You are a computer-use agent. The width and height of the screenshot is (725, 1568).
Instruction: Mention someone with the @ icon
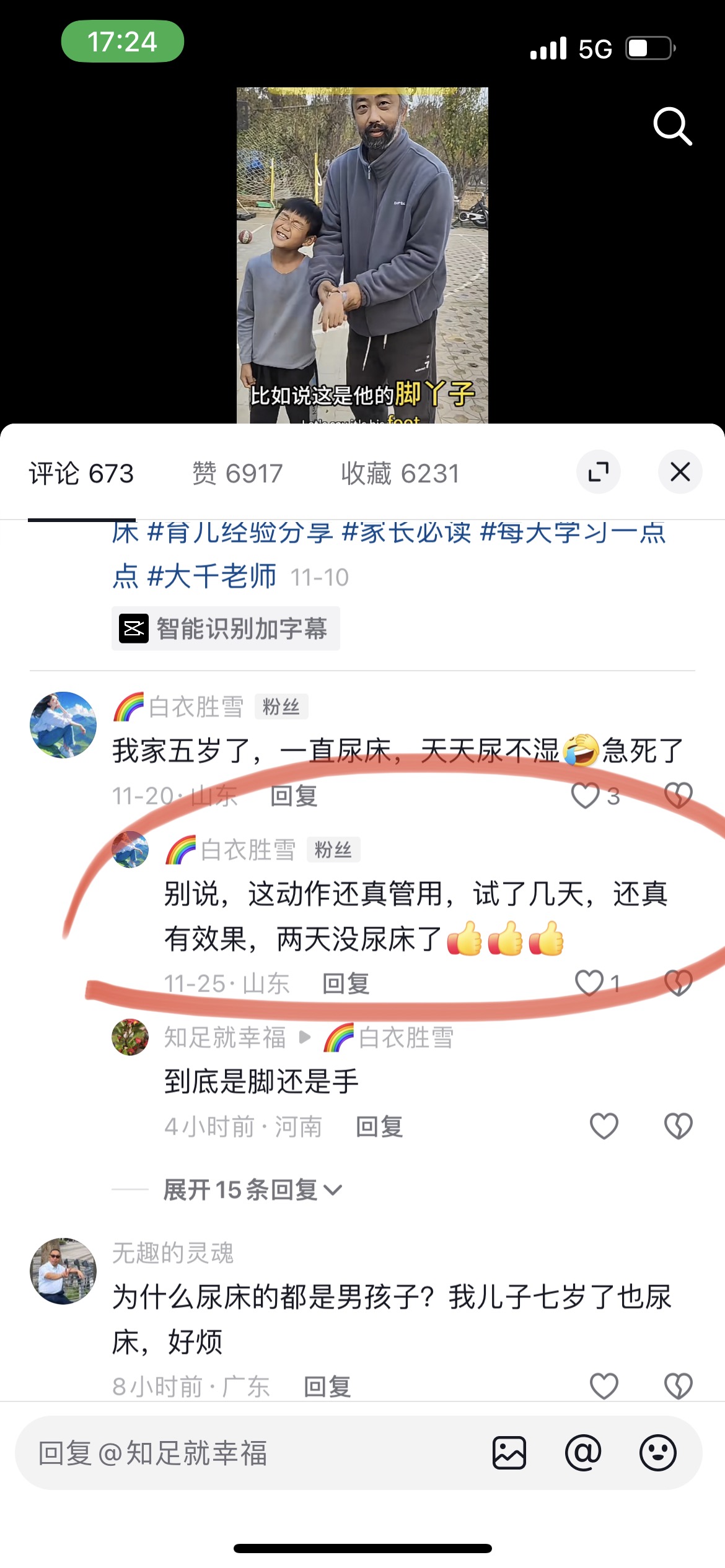pos(583,1453)
